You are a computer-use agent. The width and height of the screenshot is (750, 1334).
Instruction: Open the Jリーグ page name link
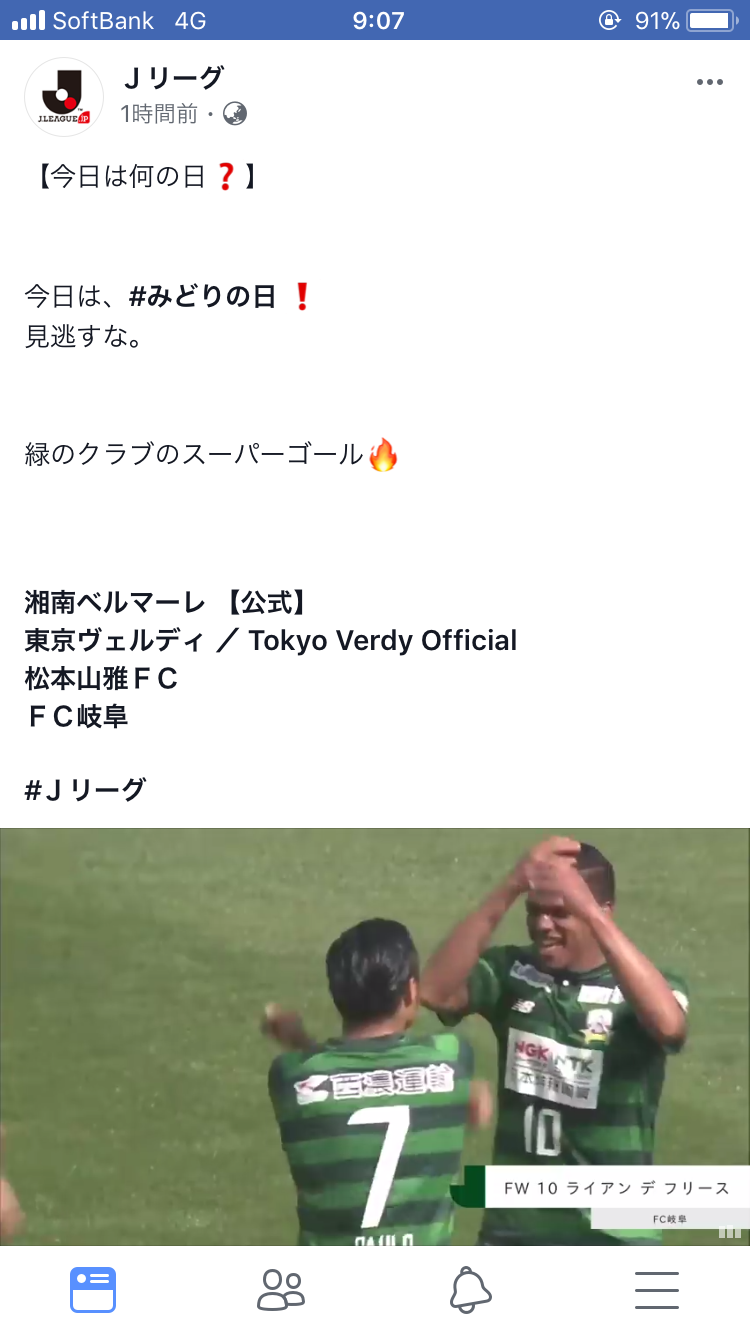(x=173, y=77)
